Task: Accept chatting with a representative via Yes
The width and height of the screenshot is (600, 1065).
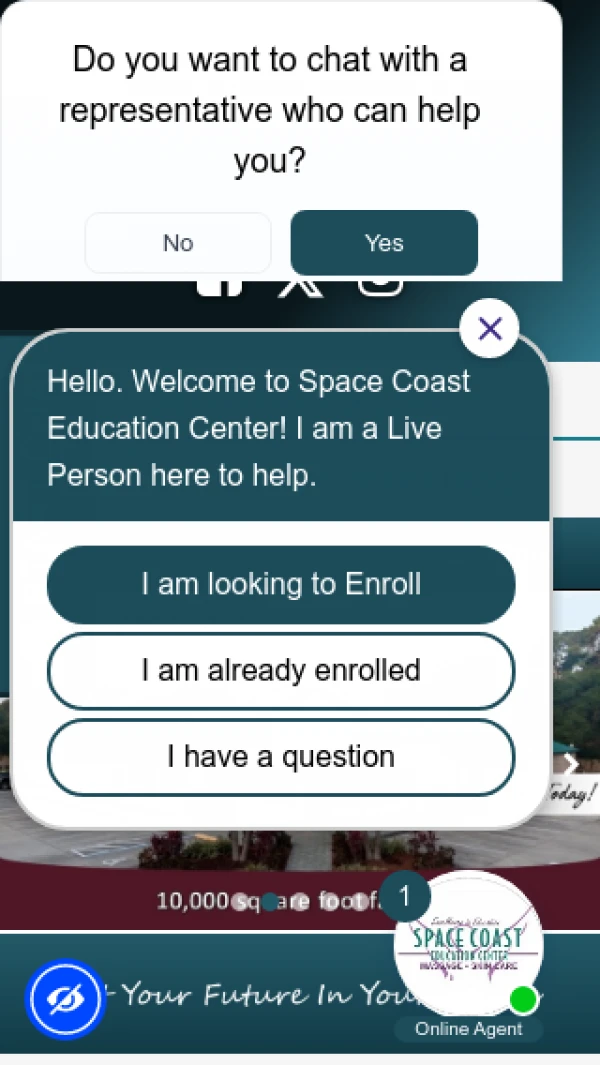Action: pos(384,243)
